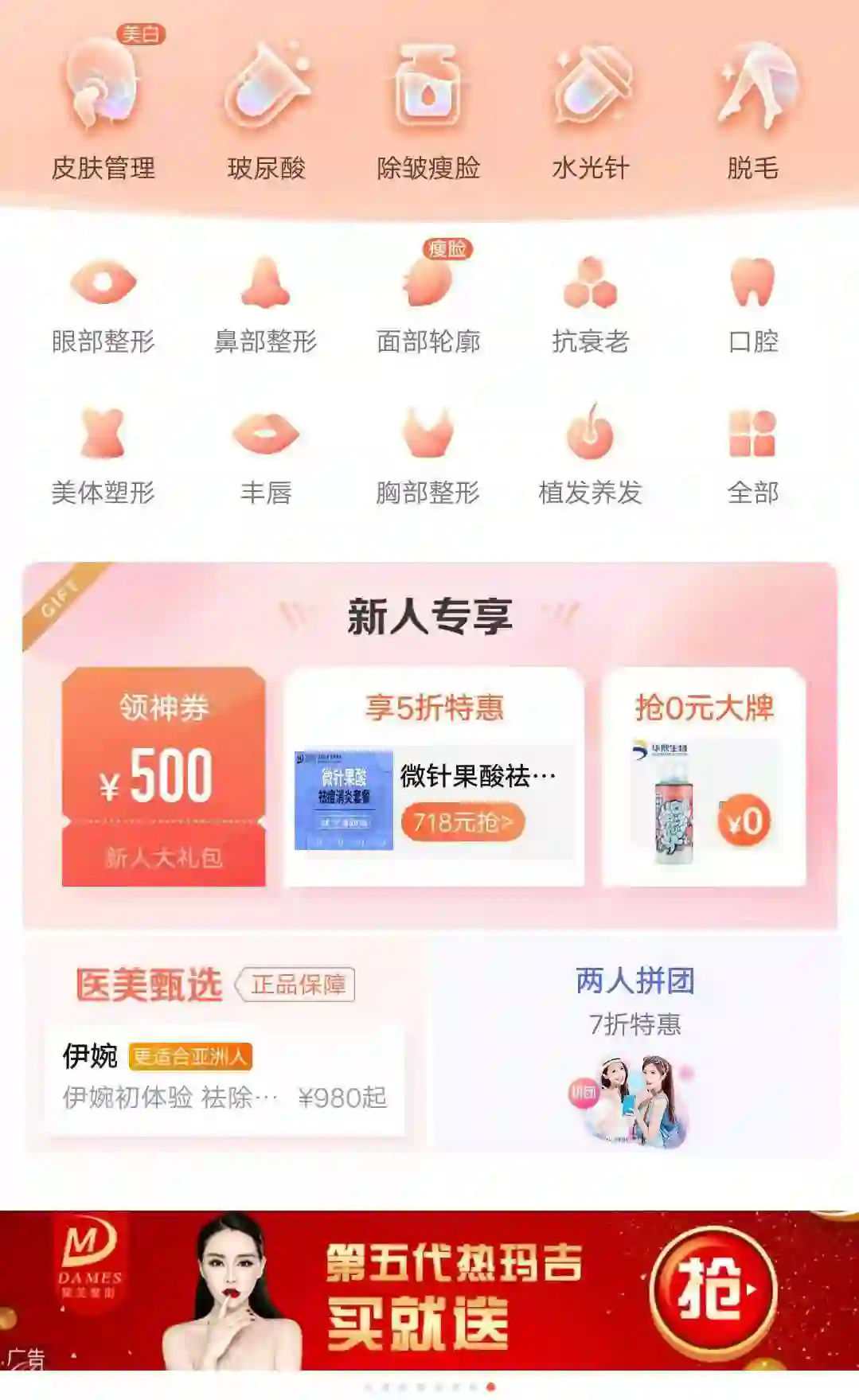Tap the 718元抢 button
The width and height of the screenshot is (859, 1400).
coord(463,821)
